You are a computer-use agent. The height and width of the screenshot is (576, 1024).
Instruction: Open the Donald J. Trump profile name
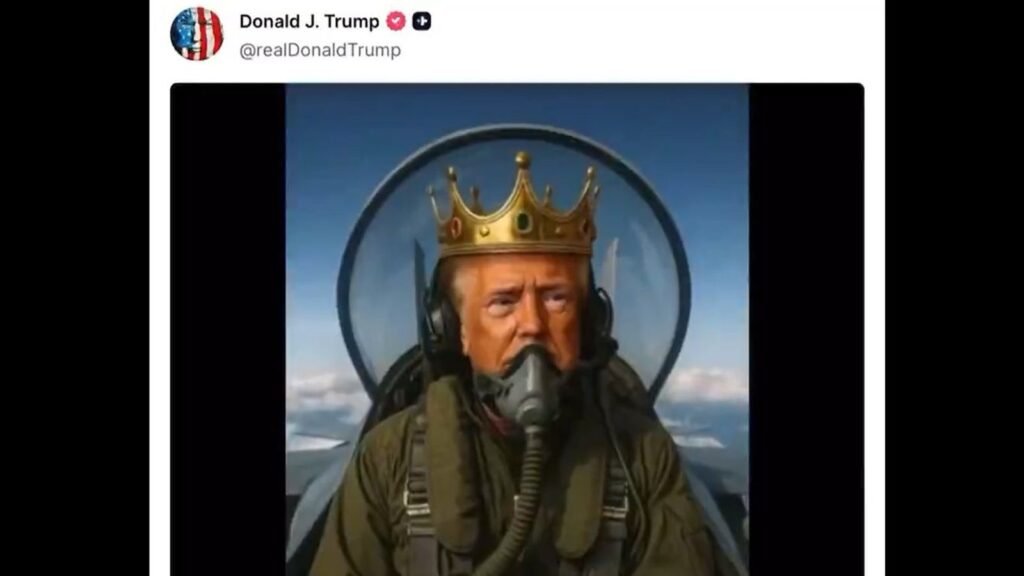309,22
